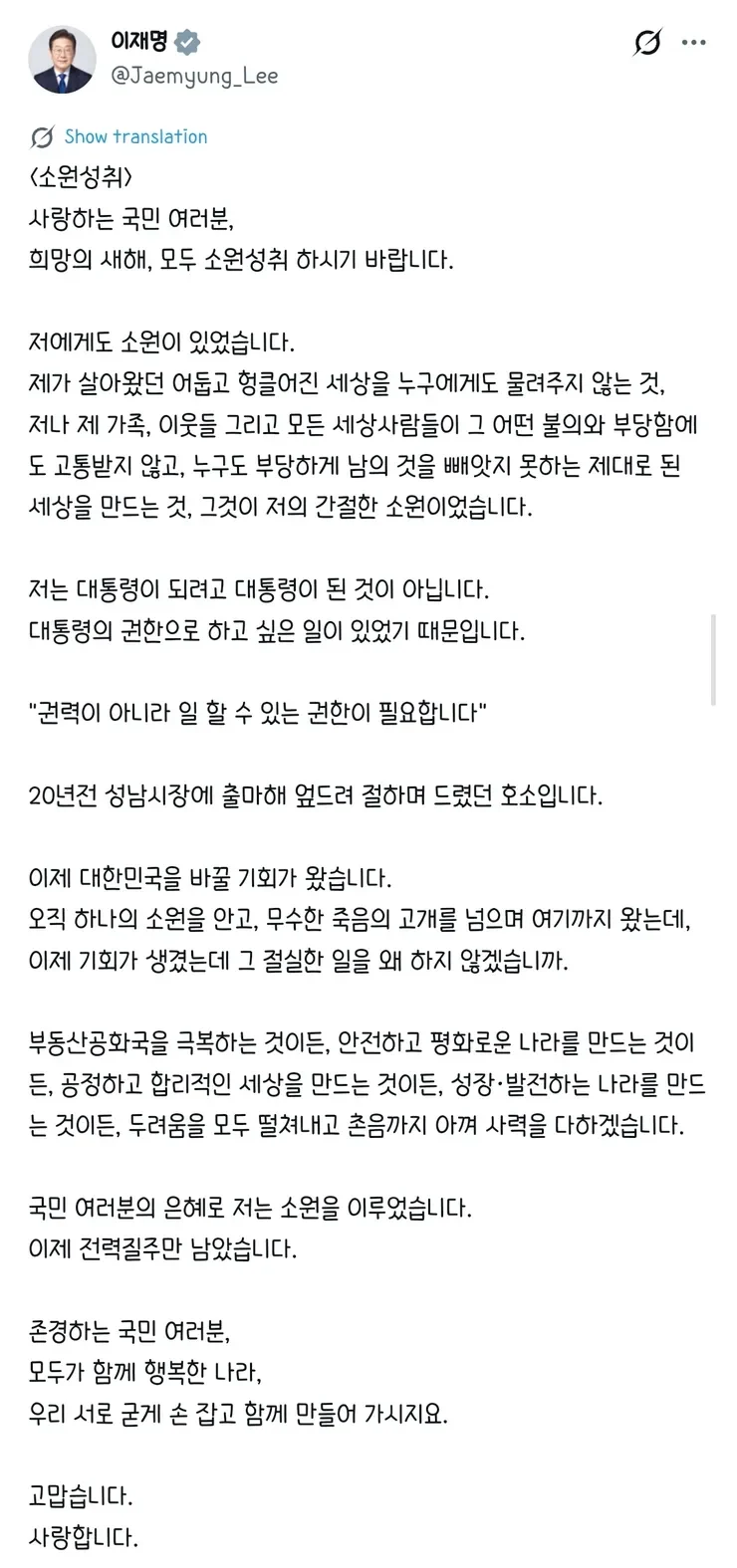Image resolution: width=737 pixels, height=1568 pixels.
Task: Tap the Grok icon beside the menu
Action: [x=647, y=43]
